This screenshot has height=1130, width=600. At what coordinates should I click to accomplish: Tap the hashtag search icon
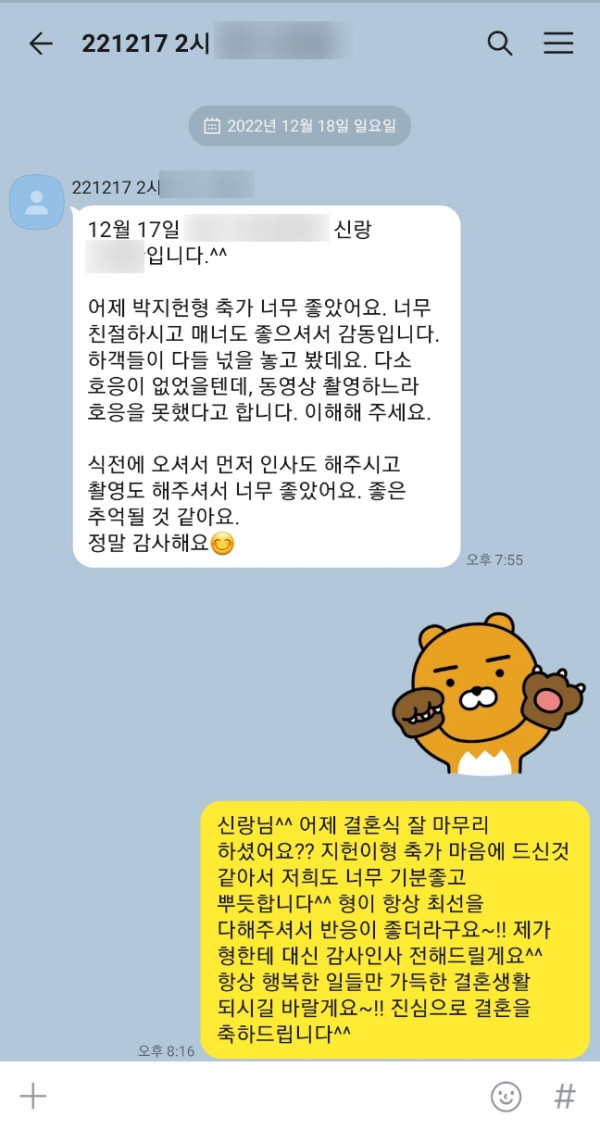[x=565, y=1096]
